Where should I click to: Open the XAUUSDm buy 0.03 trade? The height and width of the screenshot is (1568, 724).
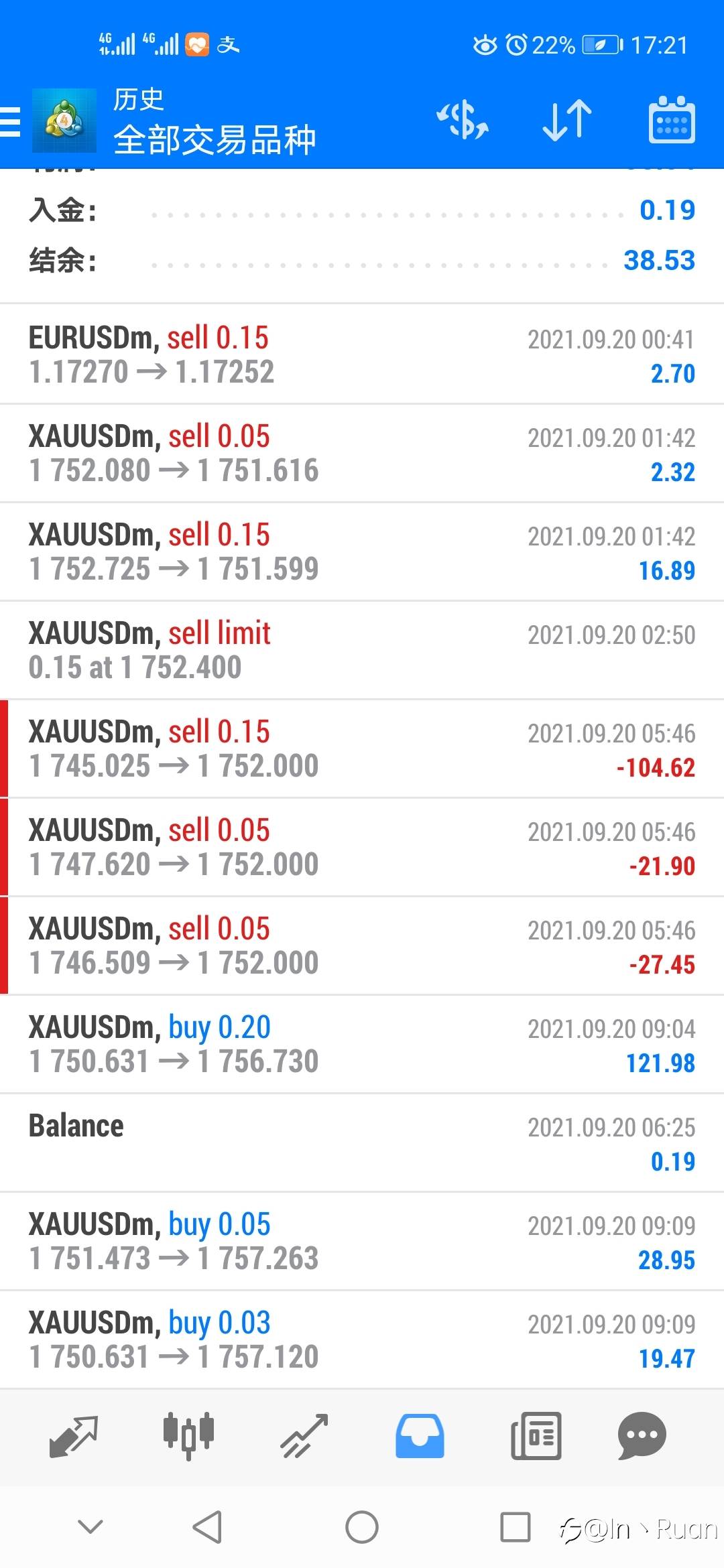[362, 1340]
